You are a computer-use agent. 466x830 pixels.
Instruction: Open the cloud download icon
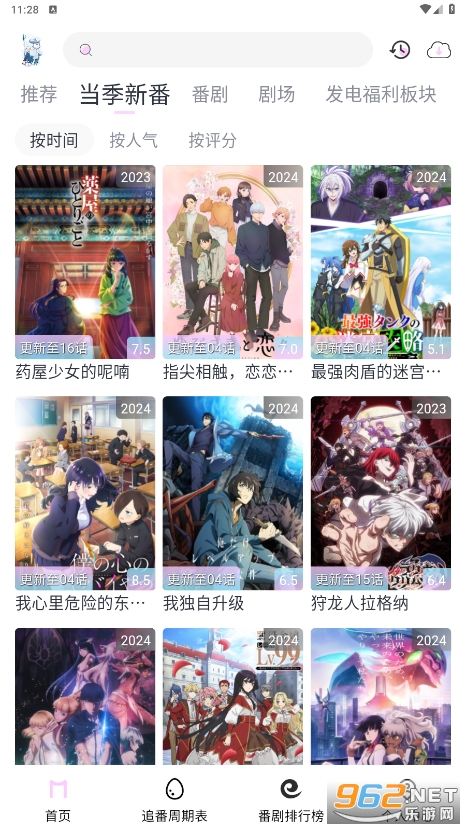coord(439,50)
